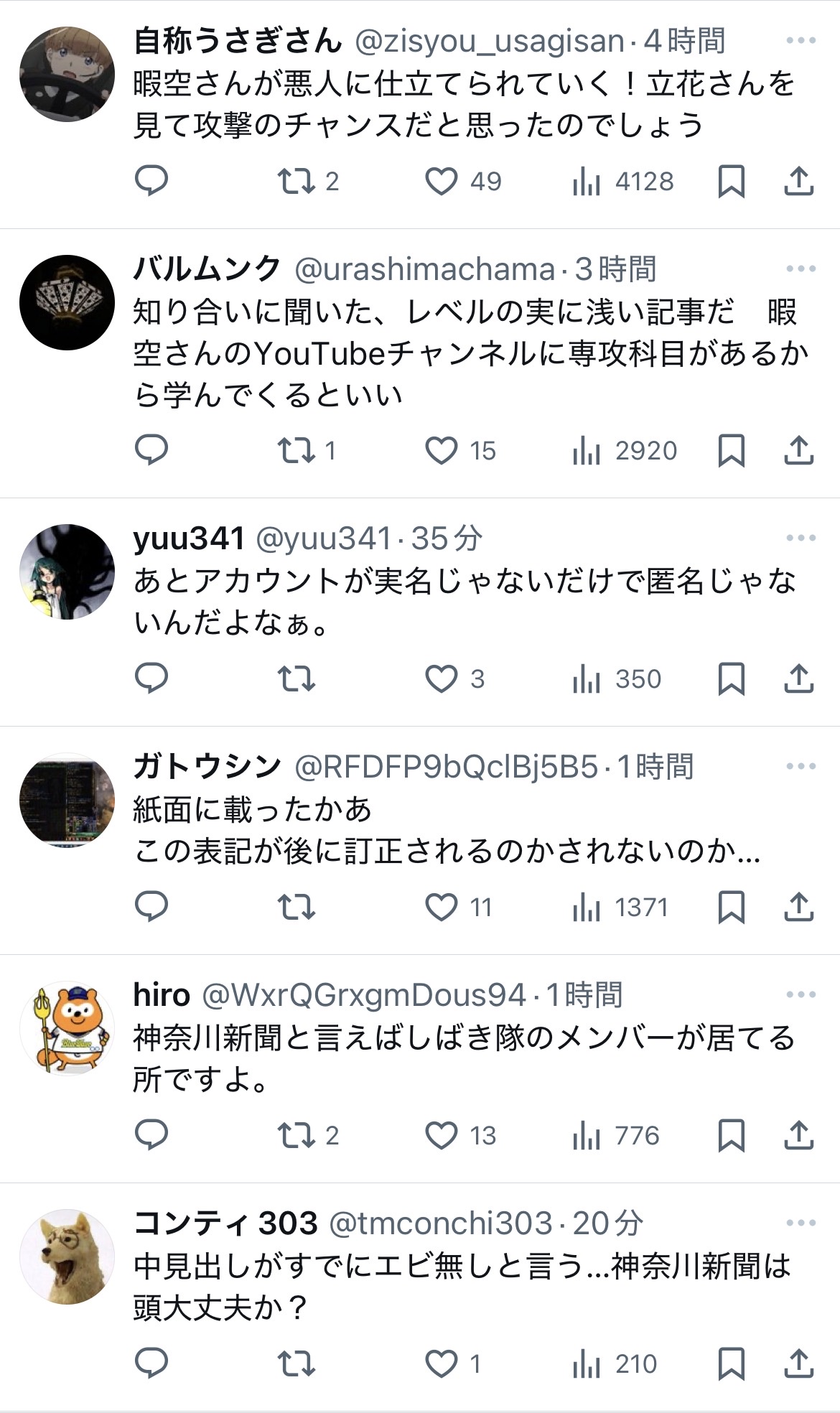Open overflow menu on ガトウシン's tweet

point(801,766)
